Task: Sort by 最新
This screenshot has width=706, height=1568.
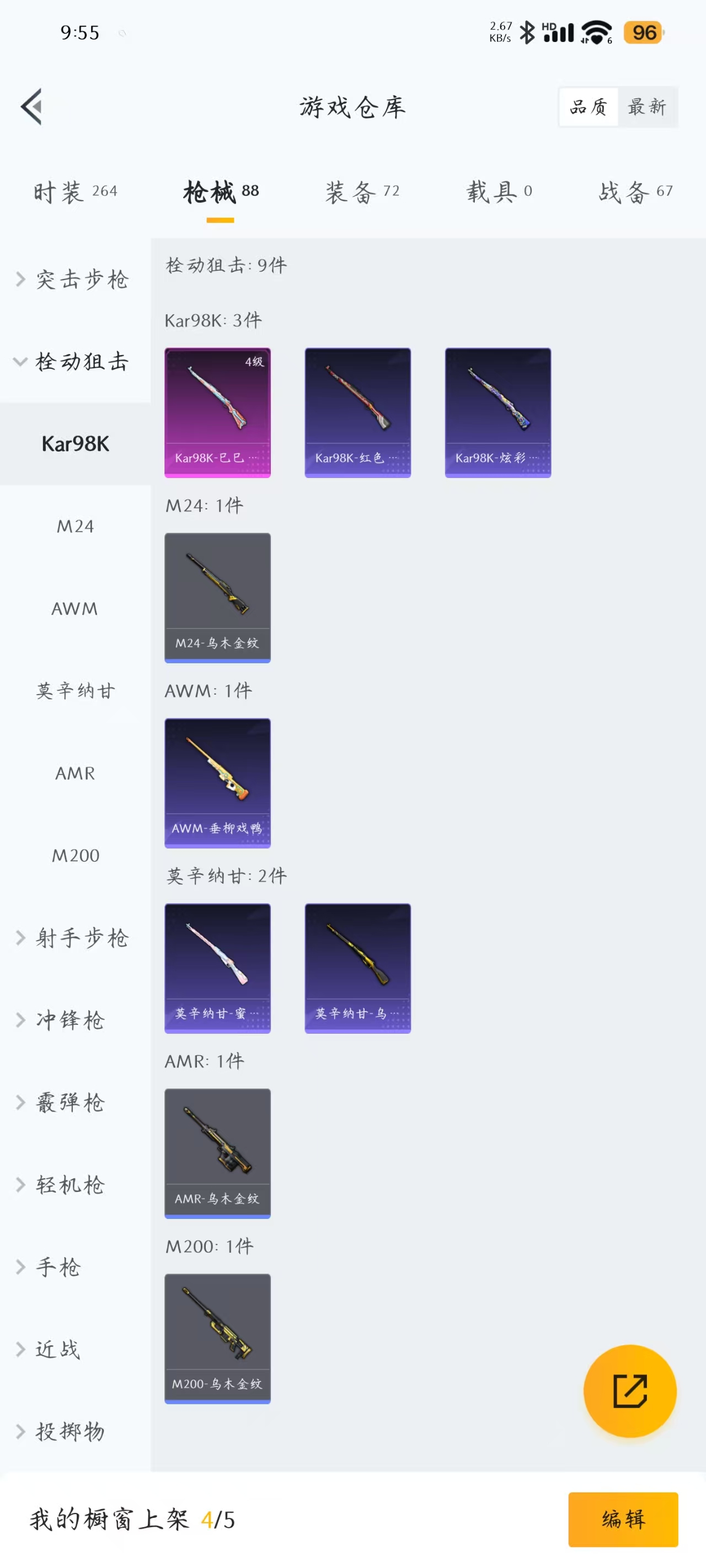Action: [x=646, y=106]
